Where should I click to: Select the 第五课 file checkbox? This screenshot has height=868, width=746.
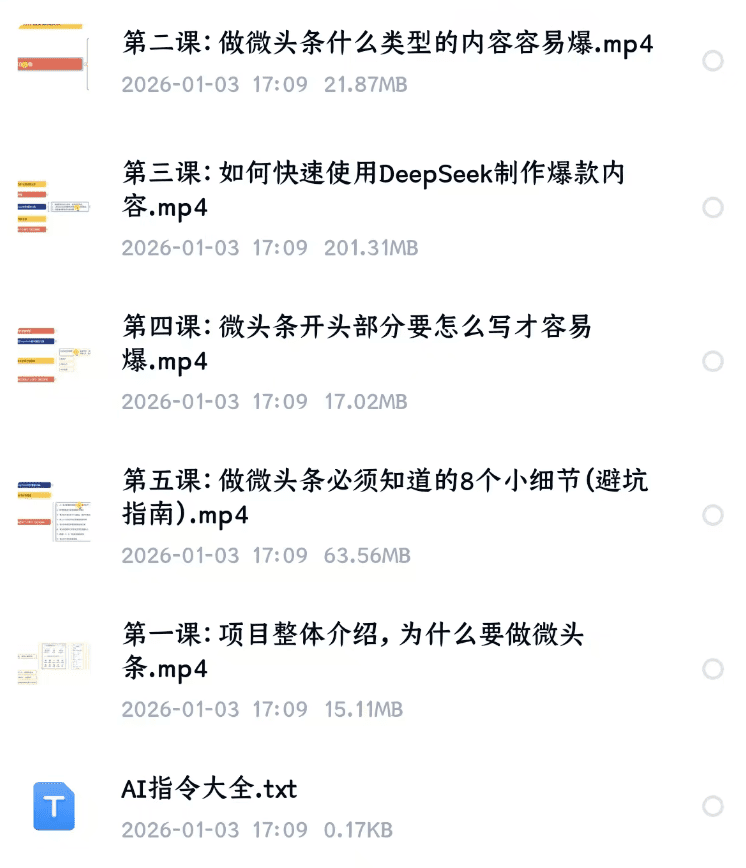tap(713, 515)
